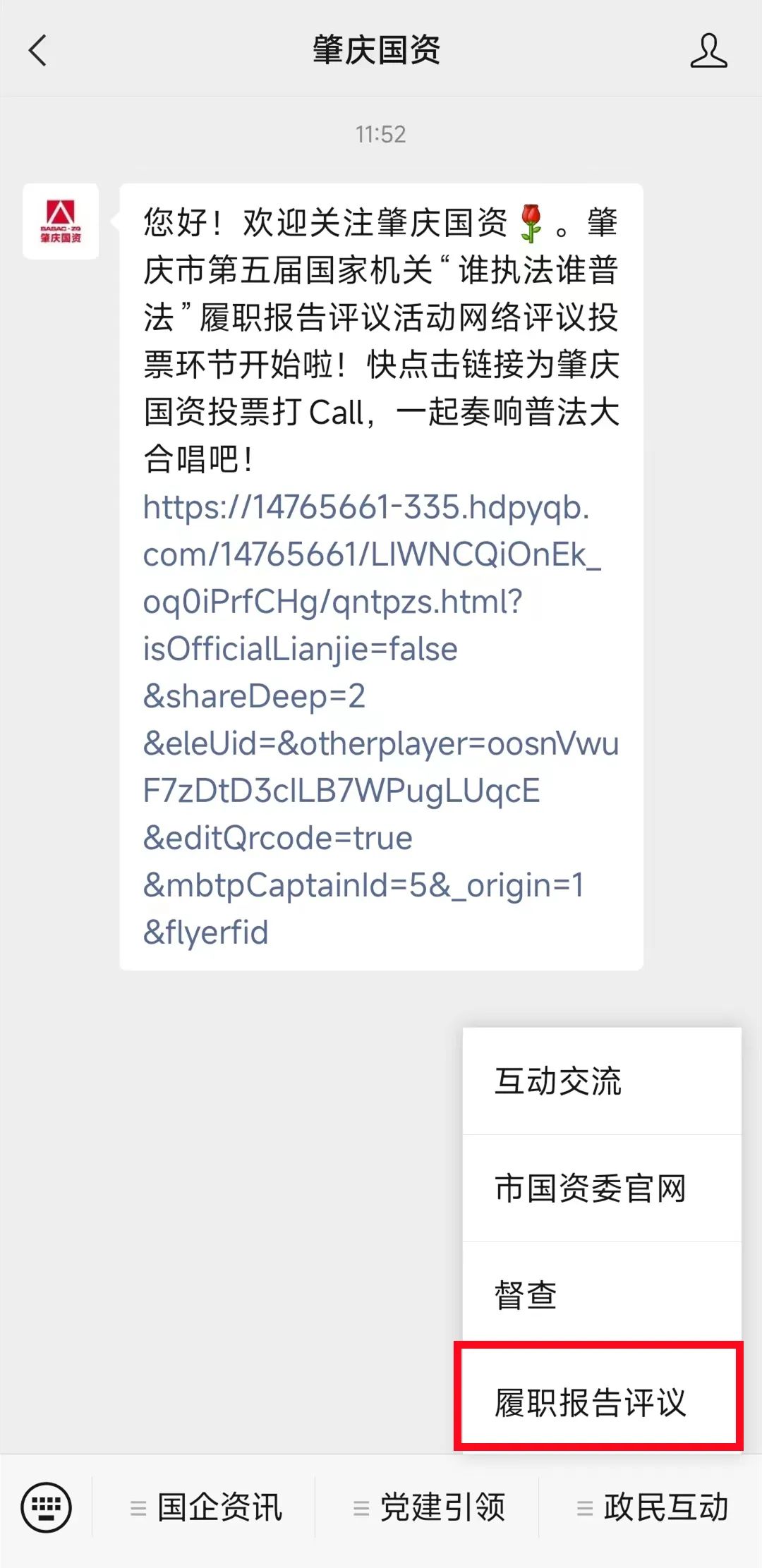Switch to keyboard input mode
This screenshot has width=762, height=1568.
(x=47, y=1507)
